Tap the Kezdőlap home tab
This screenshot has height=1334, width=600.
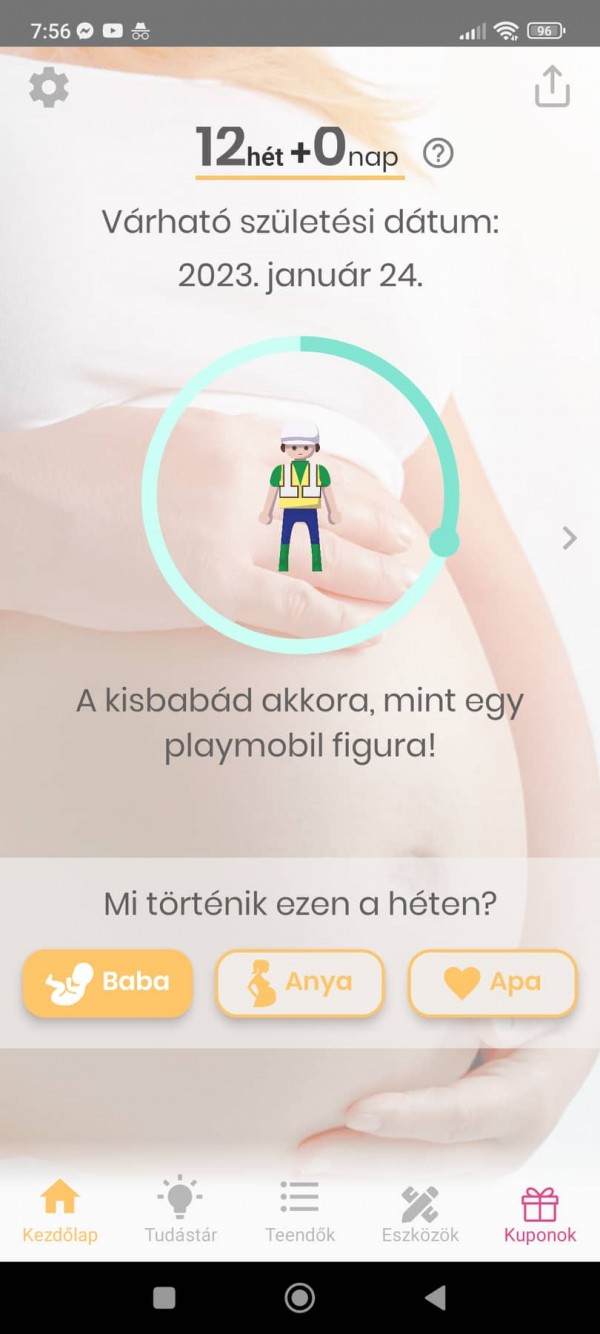(x=60, y=1210)
